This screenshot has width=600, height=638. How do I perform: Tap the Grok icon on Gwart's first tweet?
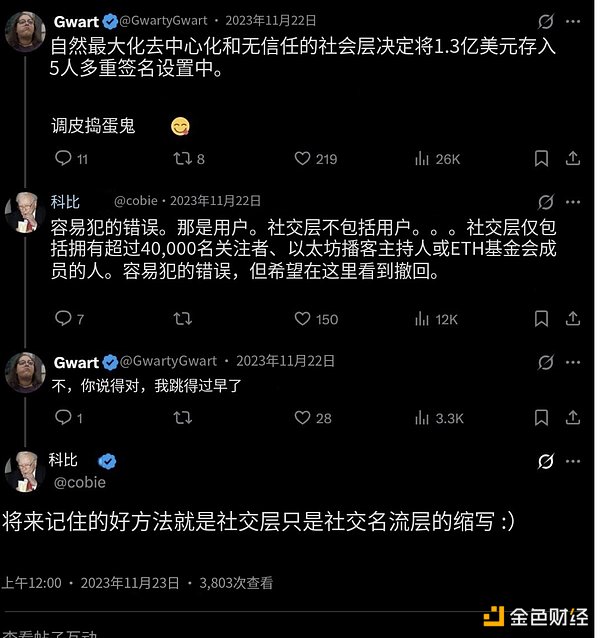coord(545,21)
